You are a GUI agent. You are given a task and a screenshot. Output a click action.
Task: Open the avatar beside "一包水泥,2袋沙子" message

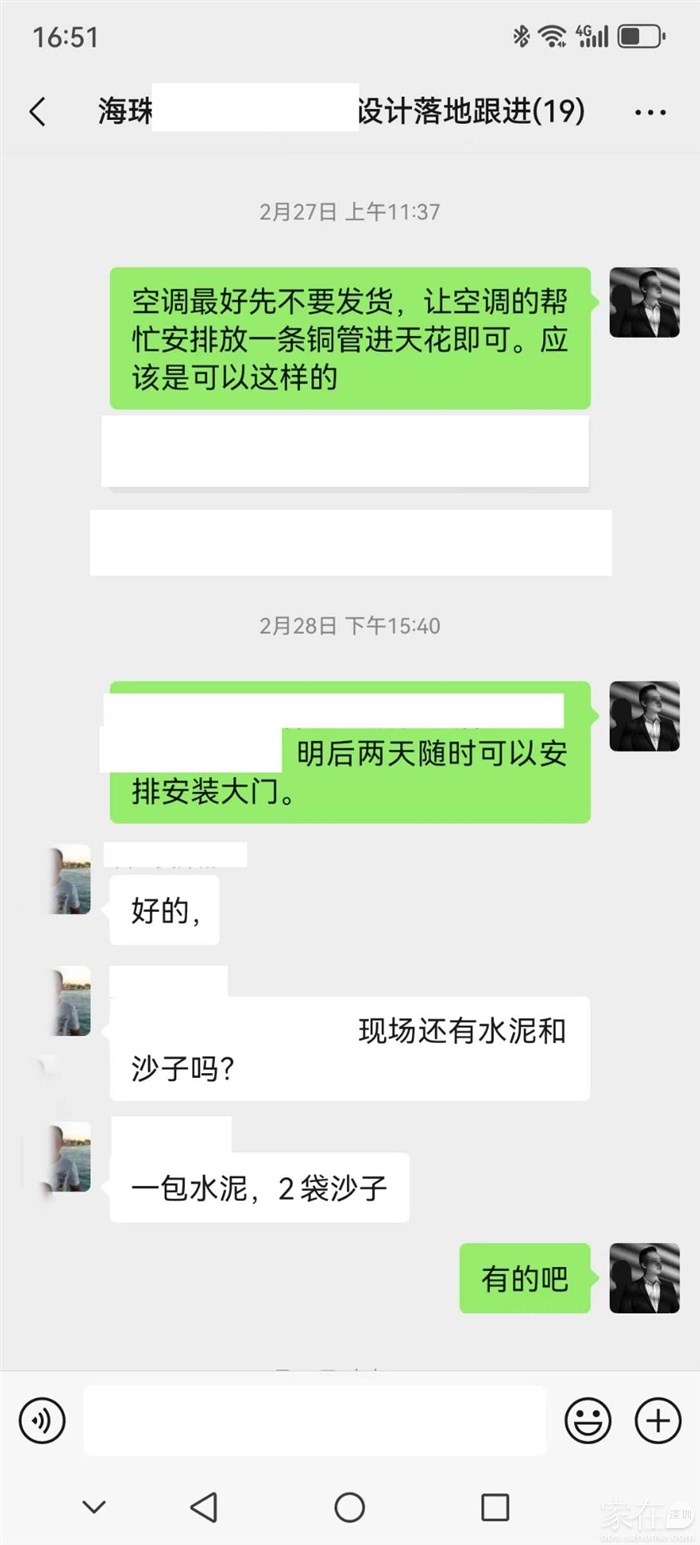point(72,1157)
